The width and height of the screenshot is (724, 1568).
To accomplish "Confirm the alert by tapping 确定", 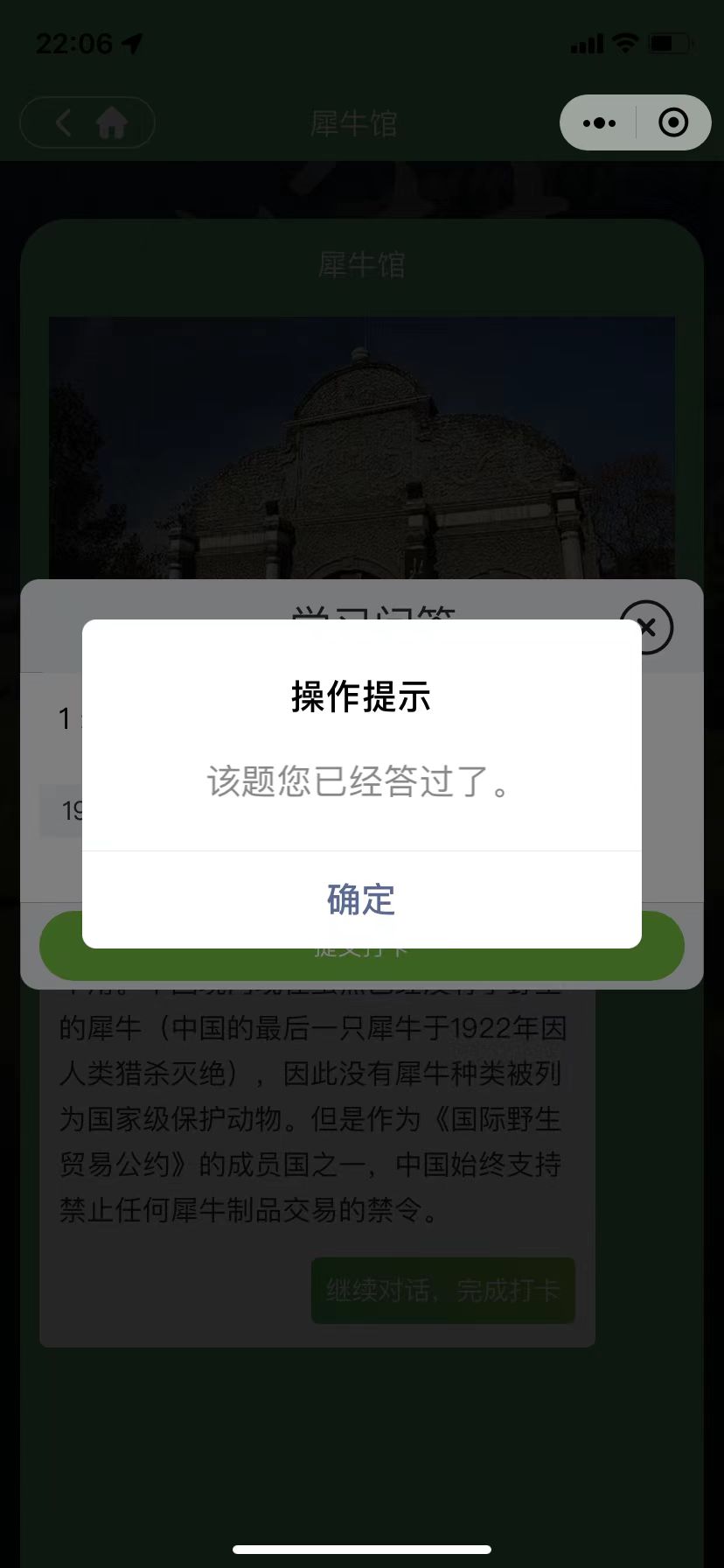I will pos(361,899).
